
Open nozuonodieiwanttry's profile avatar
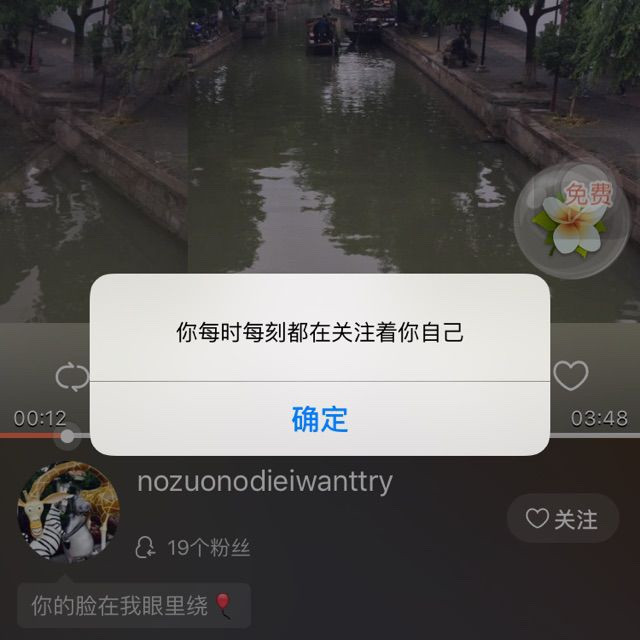(68, 512)
